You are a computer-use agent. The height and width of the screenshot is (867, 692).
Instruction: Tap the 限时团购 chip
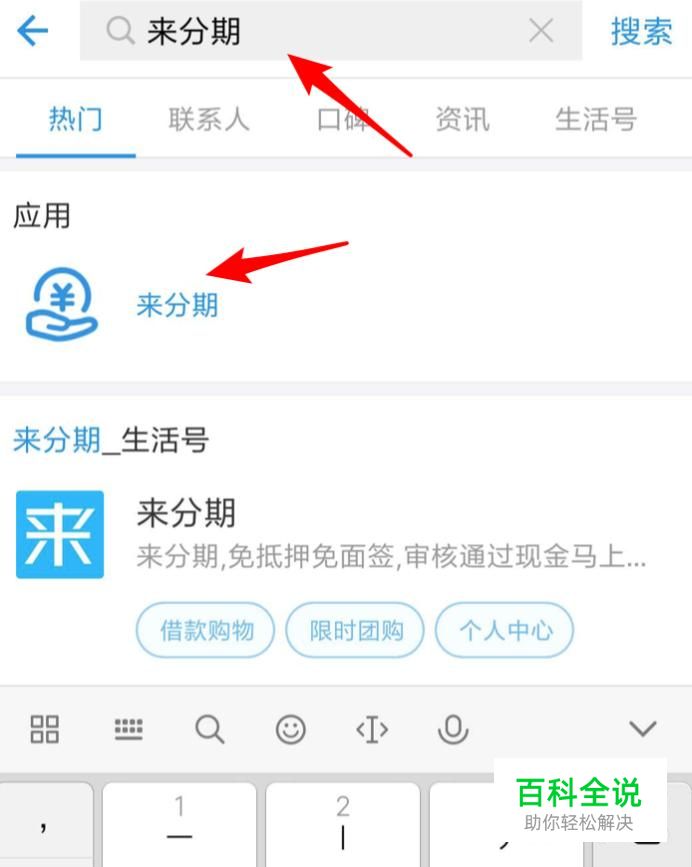pos(355,631)
